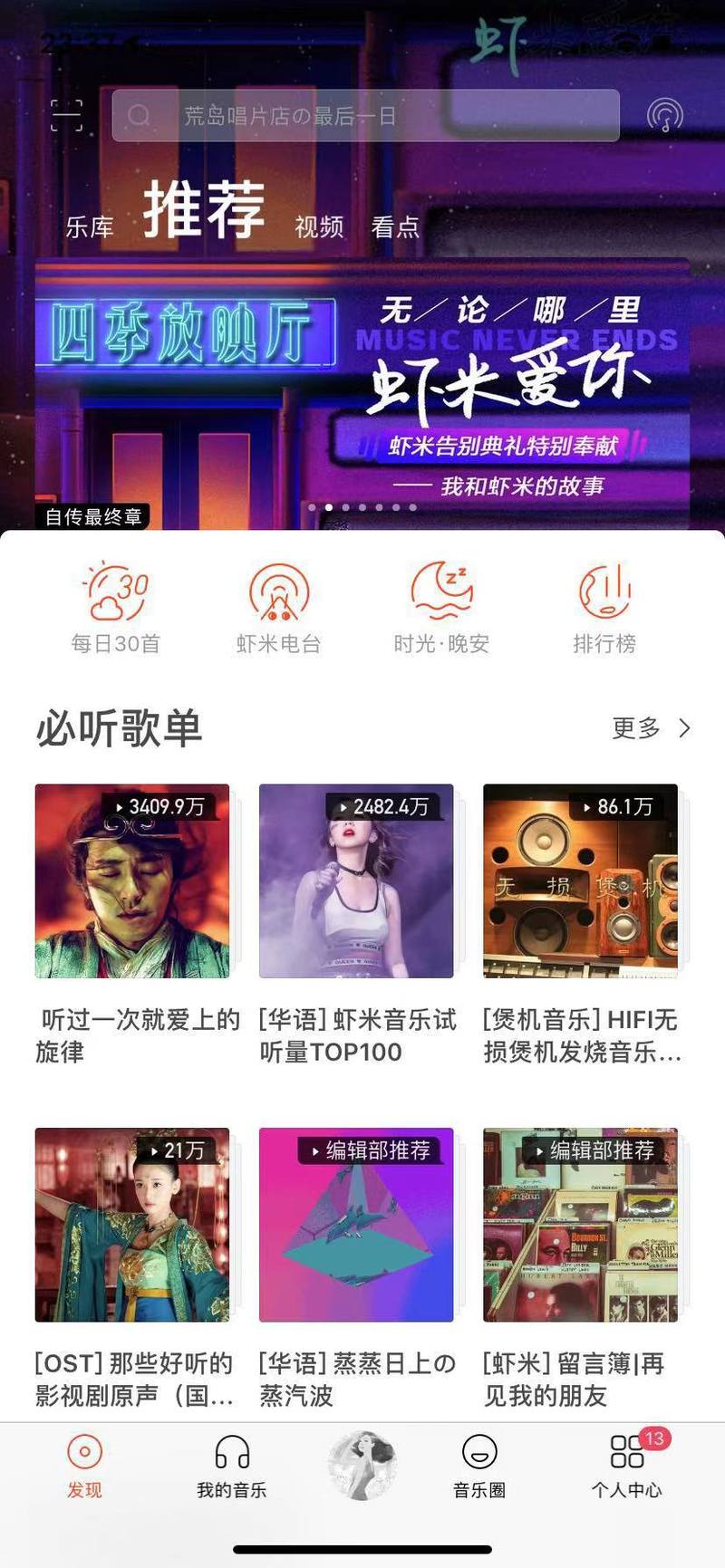The image size is (725, 1568).
Task: Open the listen-recognize music icon top right
Action: pos(664,115)
